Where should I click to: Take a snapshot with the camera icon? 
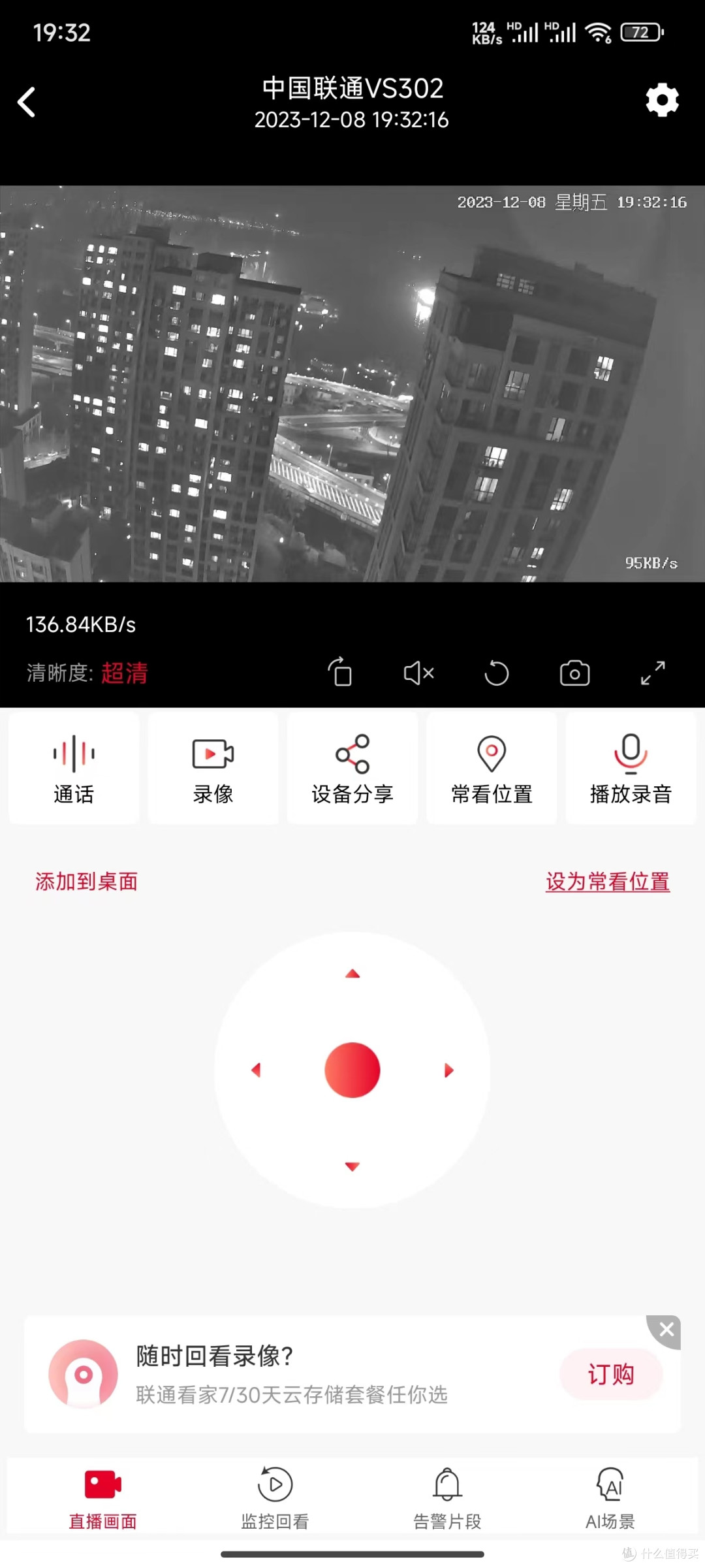point(574,673)
